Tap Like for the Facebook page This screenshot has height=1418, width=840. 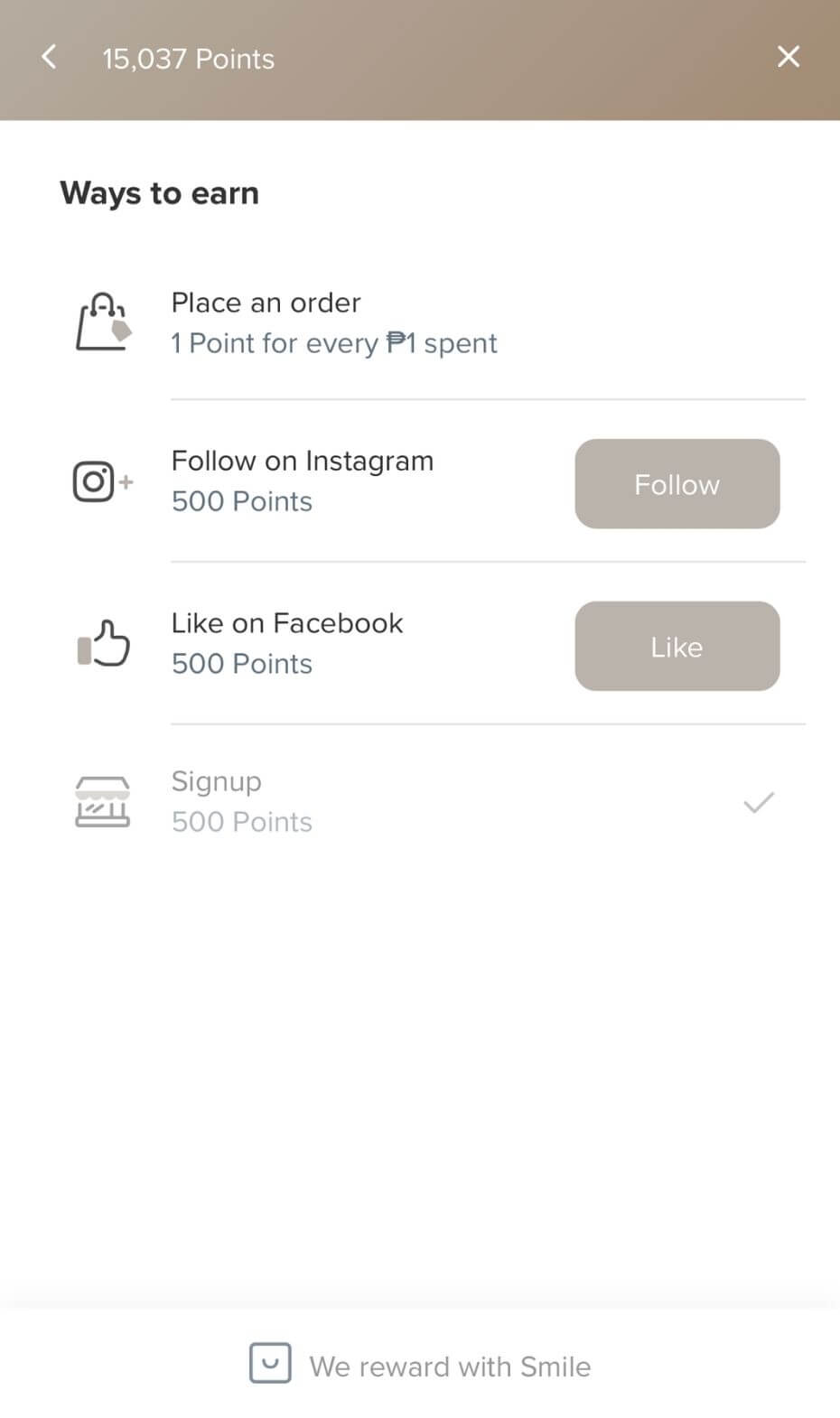677,647
